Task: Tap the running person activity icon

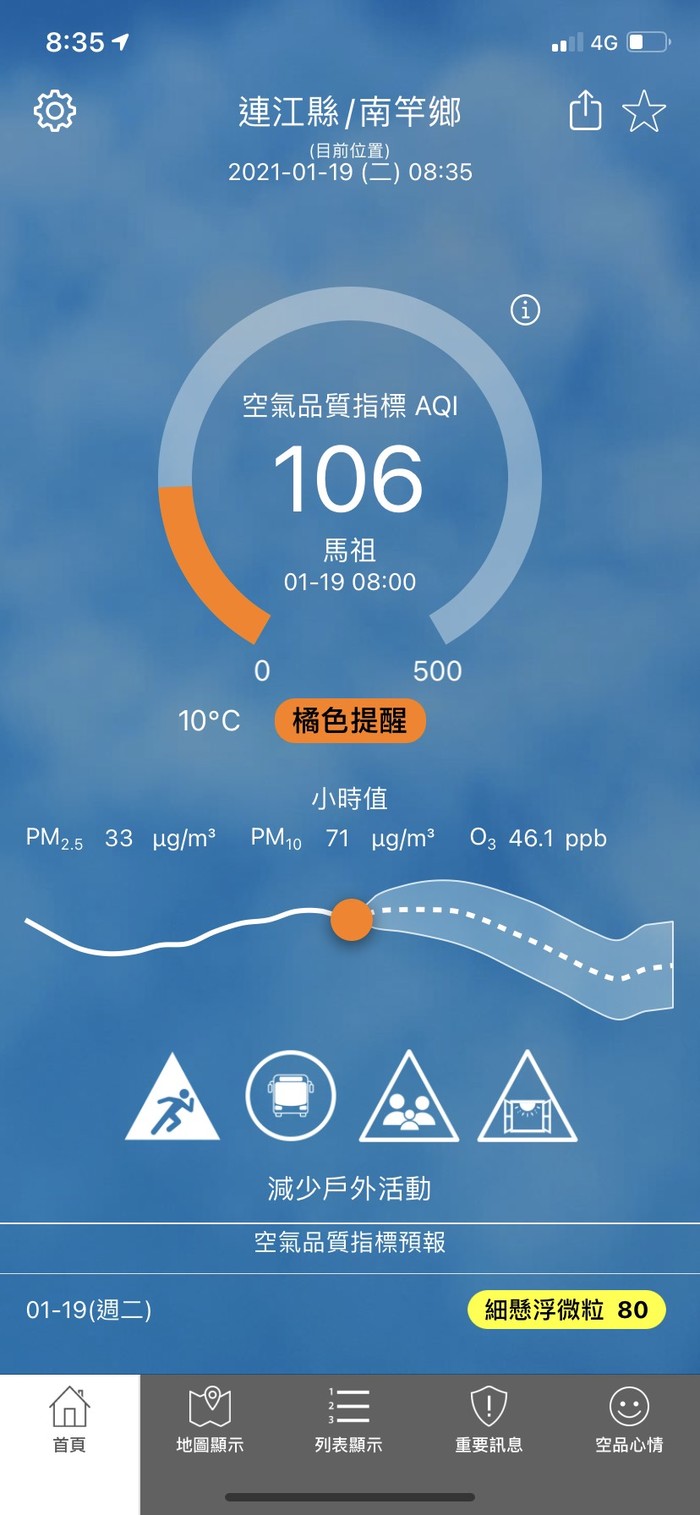Action: click(x=172, y=1098)
